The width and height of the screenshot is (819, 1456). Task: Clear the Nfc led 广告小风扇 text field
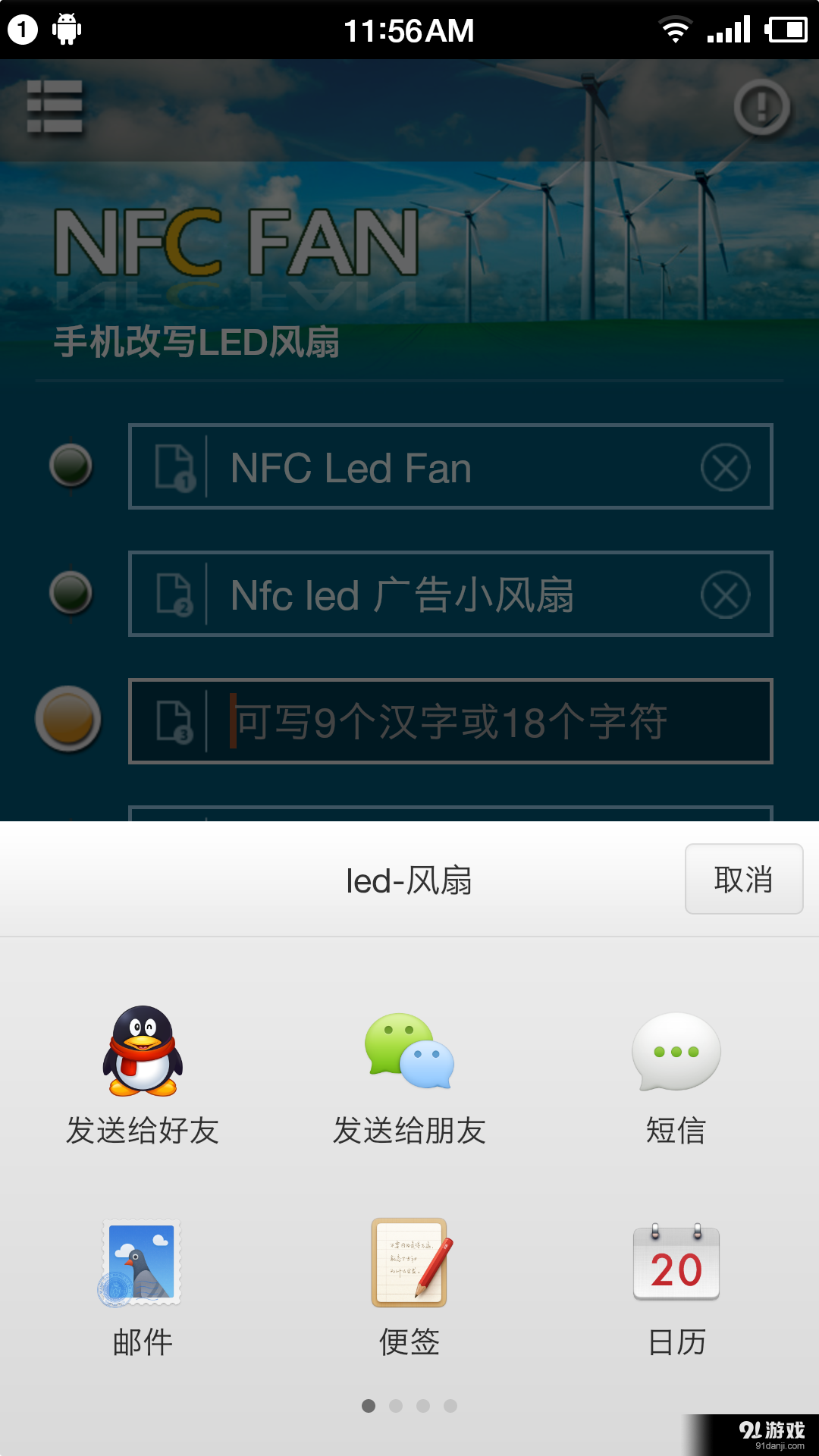726,595
